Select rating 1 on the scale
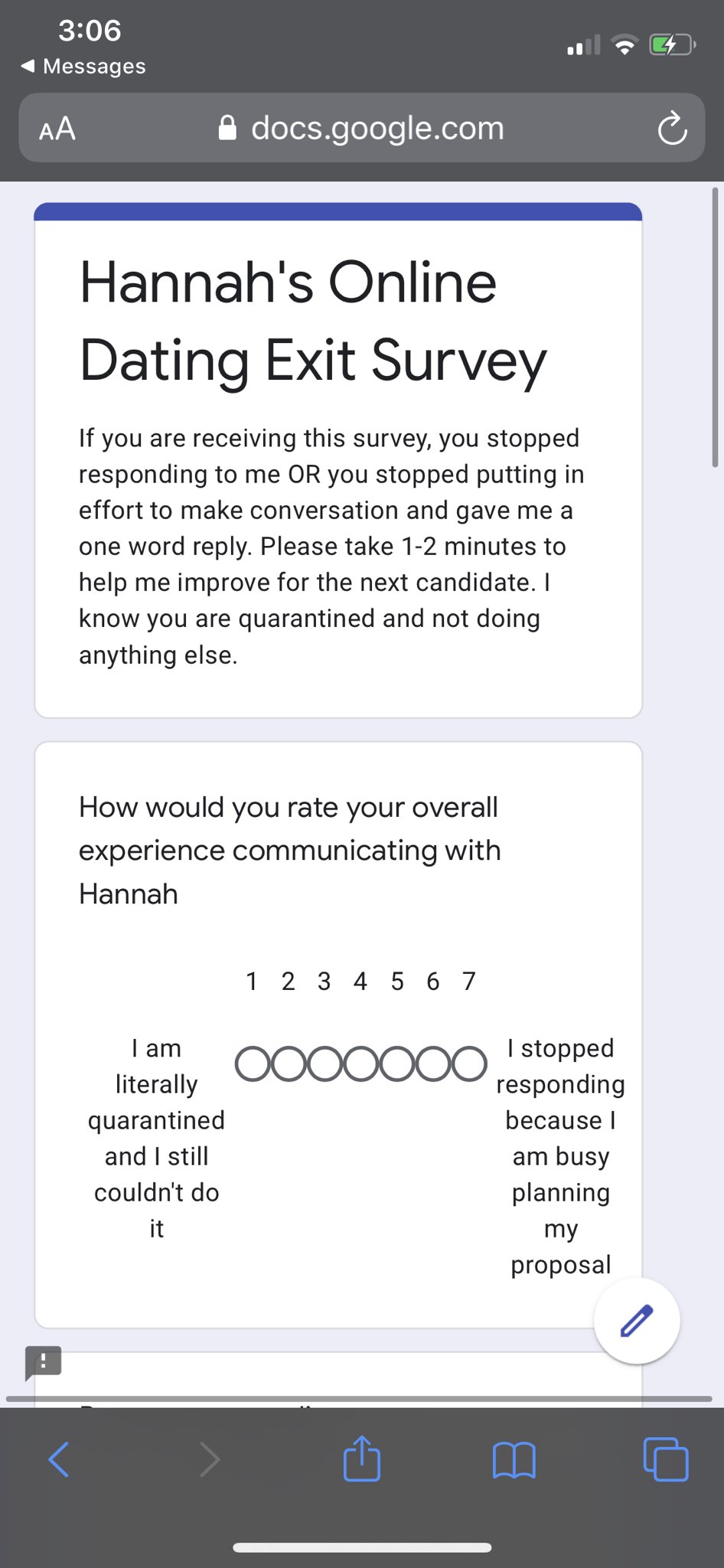724x1568 pixels. click(253, 1064)
